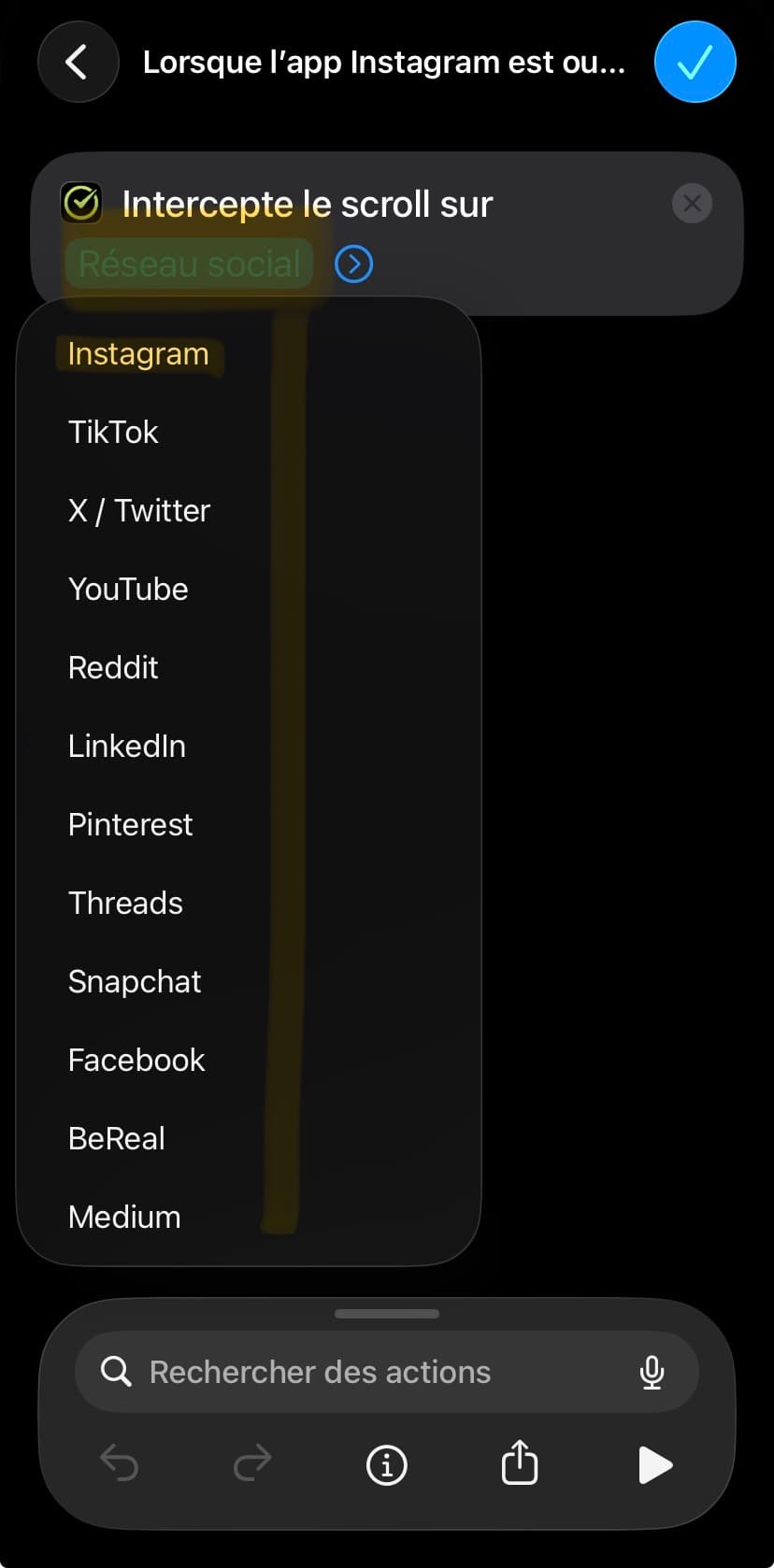Select Medium from the menu
Image resolution: width=774 pixels, height=1568 pixels.
(x=124, y=1218)
